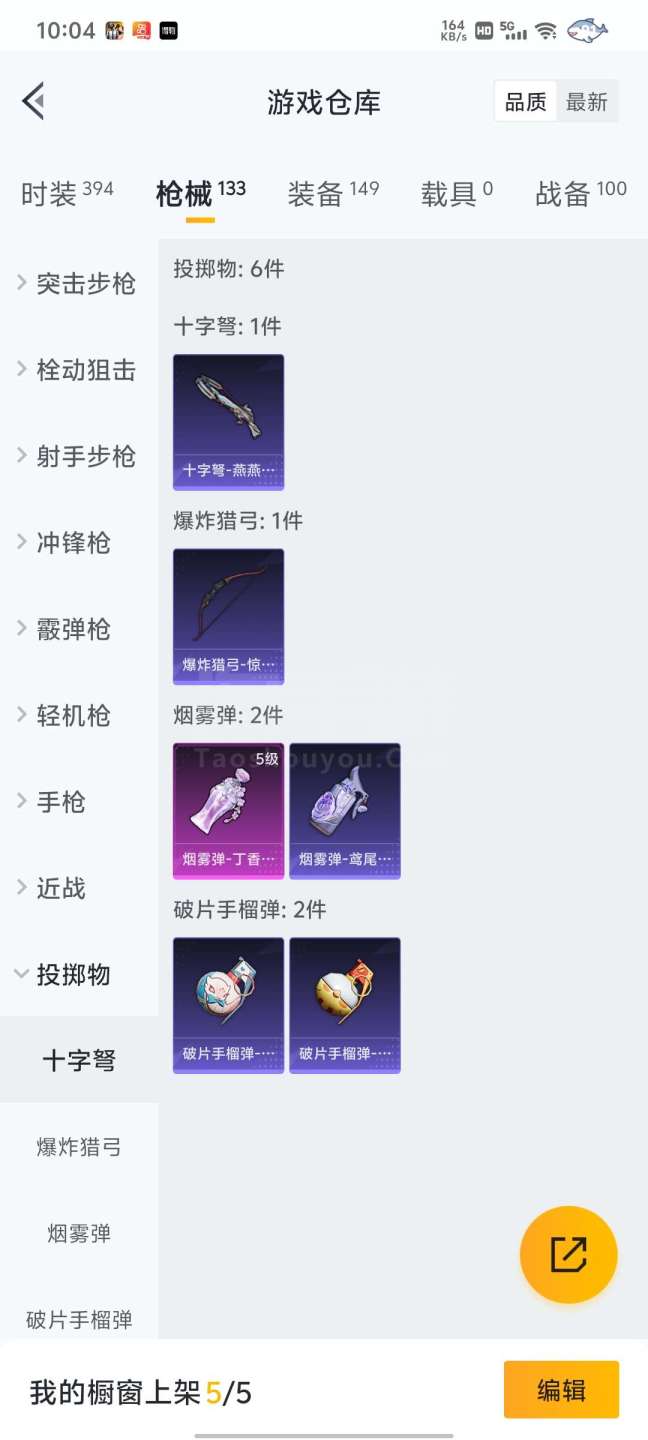Switch to the 装备 tab
Screen dimensions: 648x1440
coord(333,193)
